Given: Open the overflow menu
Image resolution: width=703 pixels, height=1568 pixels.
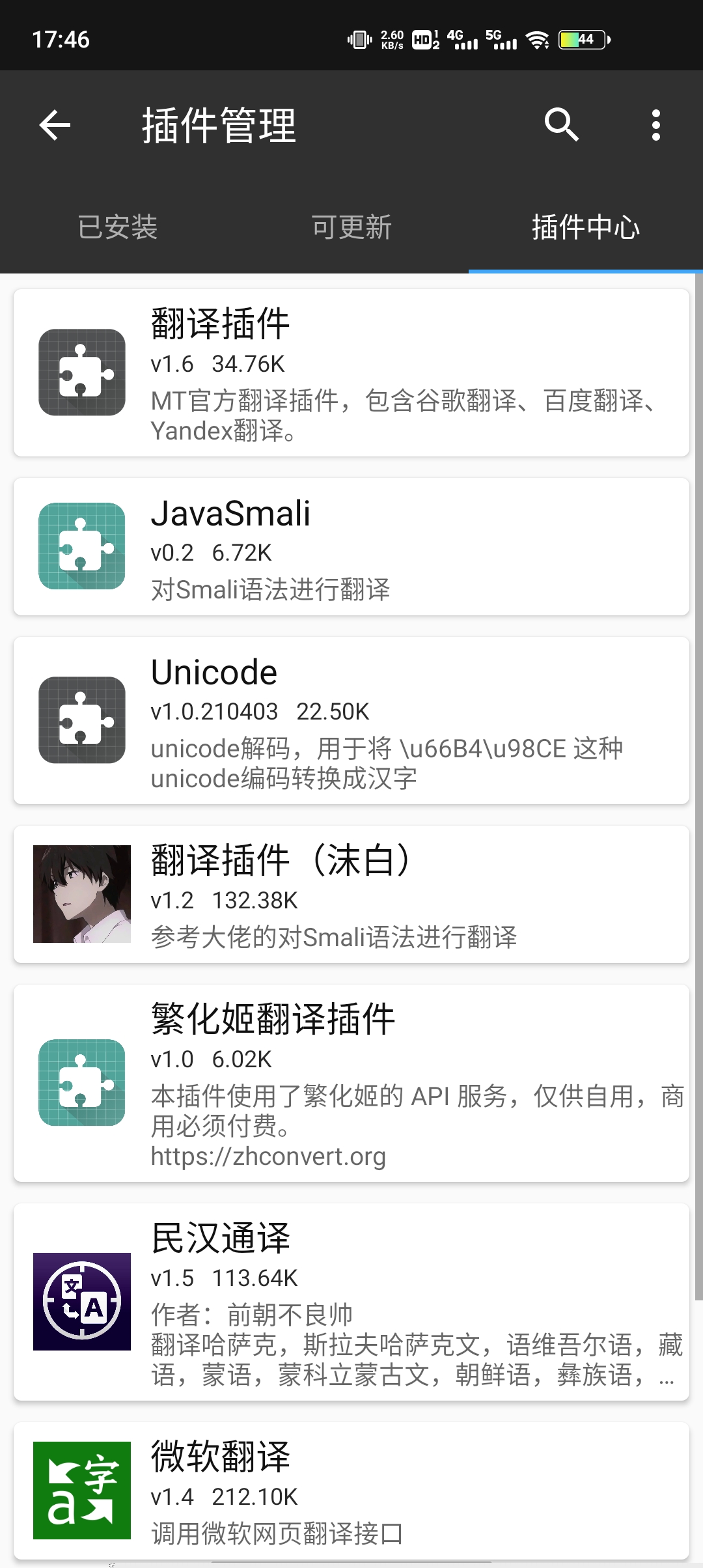Looking at the screenshot, I should click(655, 125).
